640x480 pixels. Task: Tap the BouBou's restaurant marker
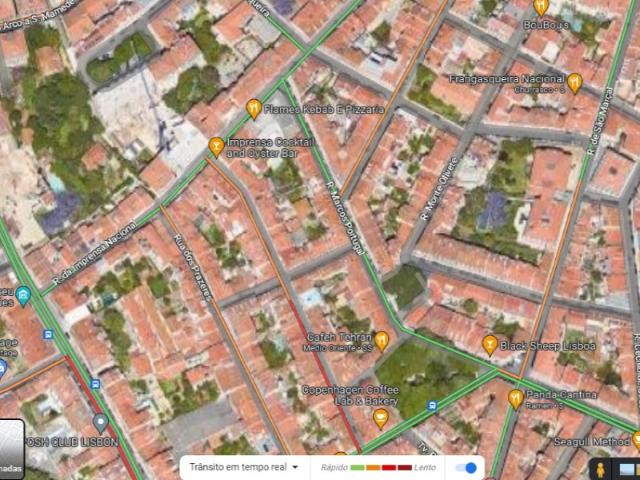point(541,7)
